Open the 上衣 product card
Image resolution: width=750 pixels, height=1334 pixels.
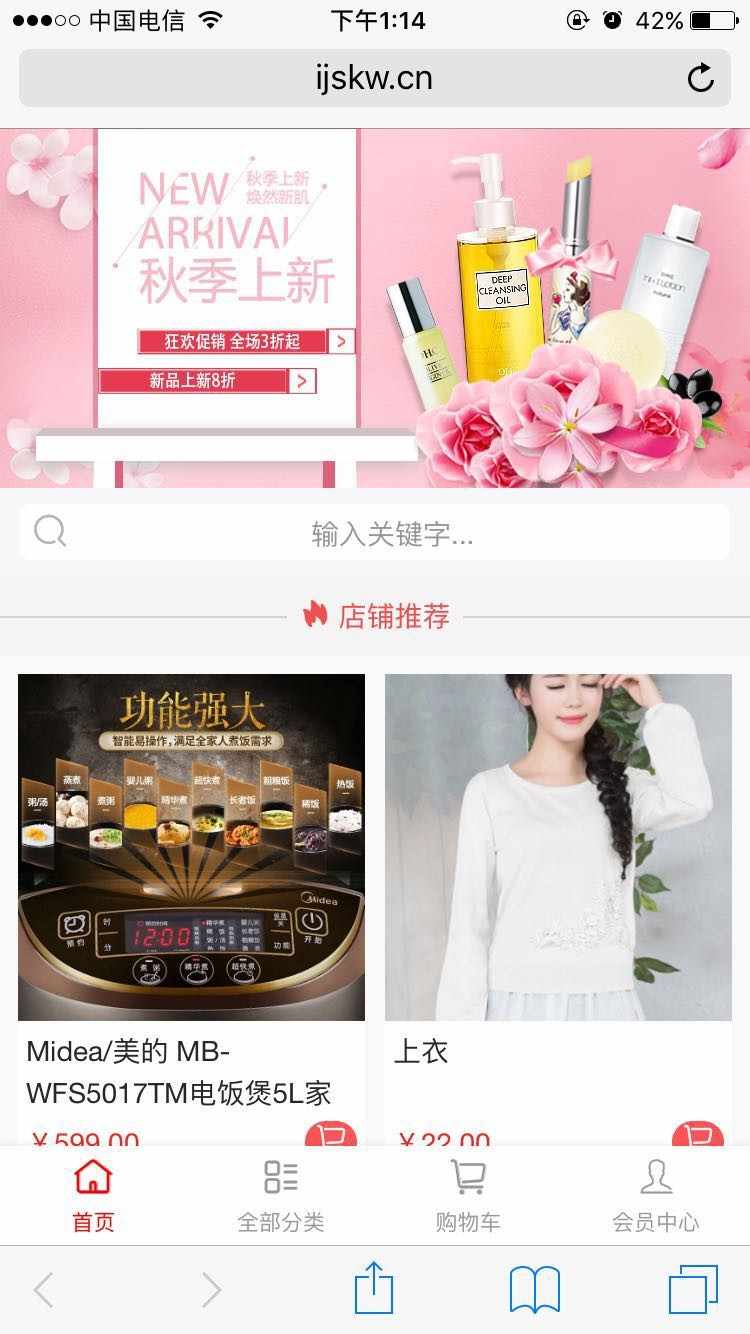click(558, 848)
